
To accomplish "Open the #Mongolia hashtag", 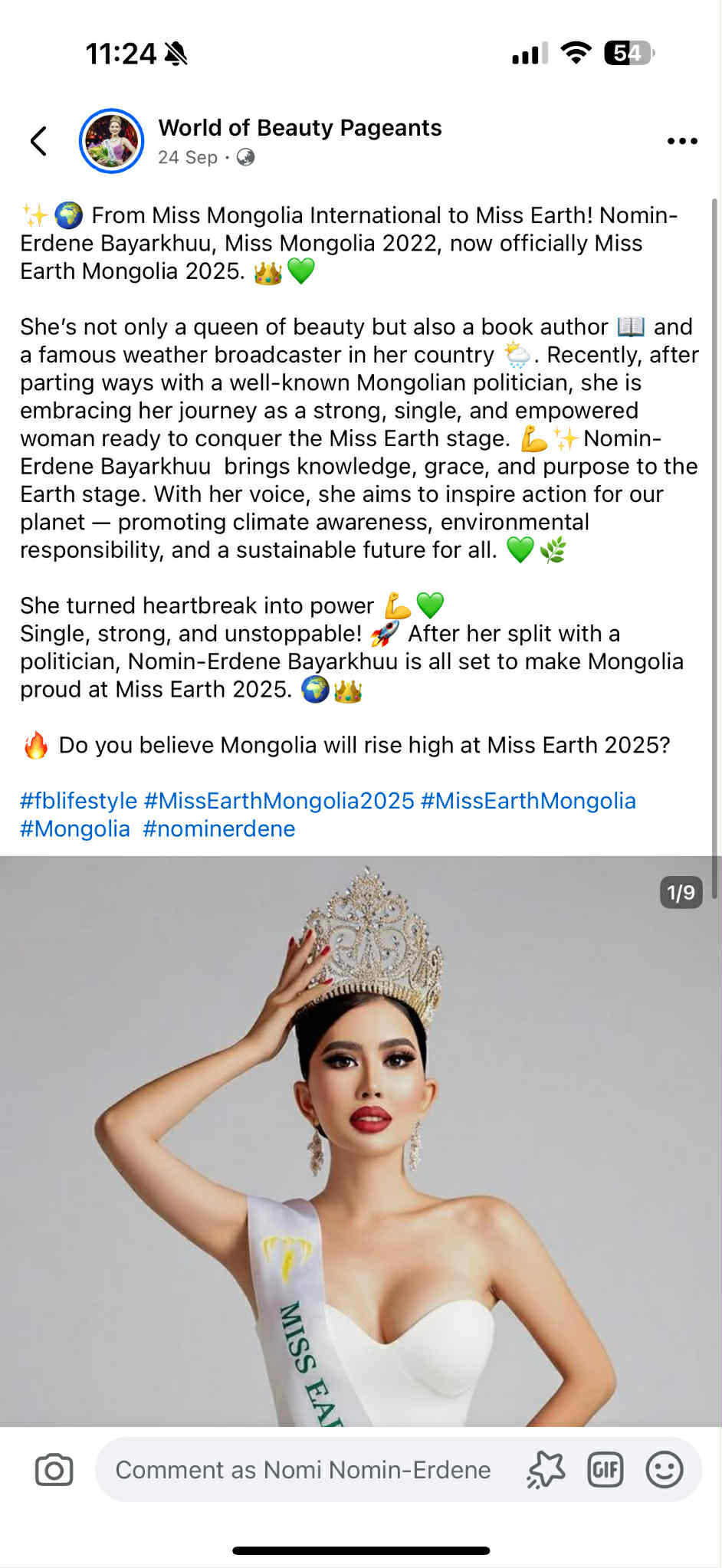I will 75,828.
